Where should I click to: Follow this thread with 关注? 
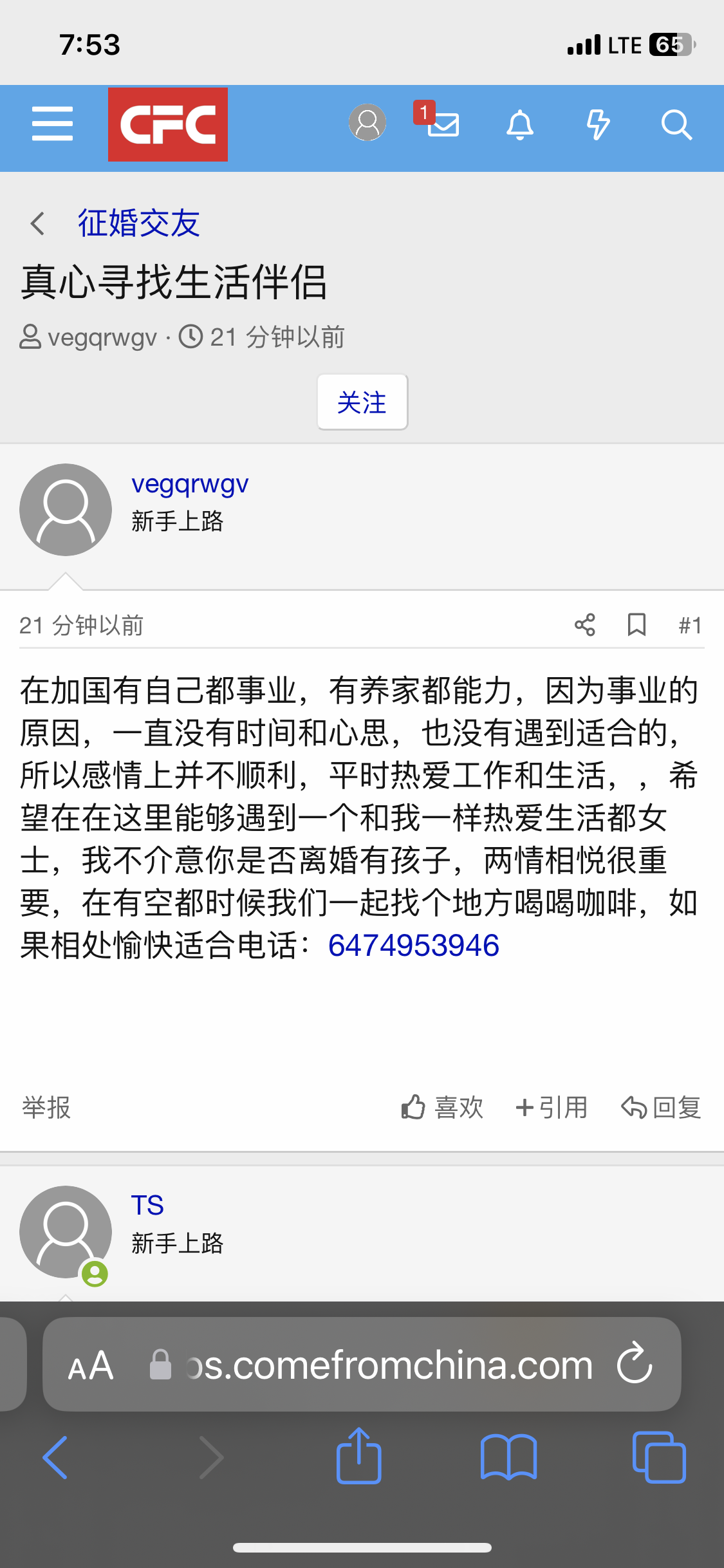[362, 402]
